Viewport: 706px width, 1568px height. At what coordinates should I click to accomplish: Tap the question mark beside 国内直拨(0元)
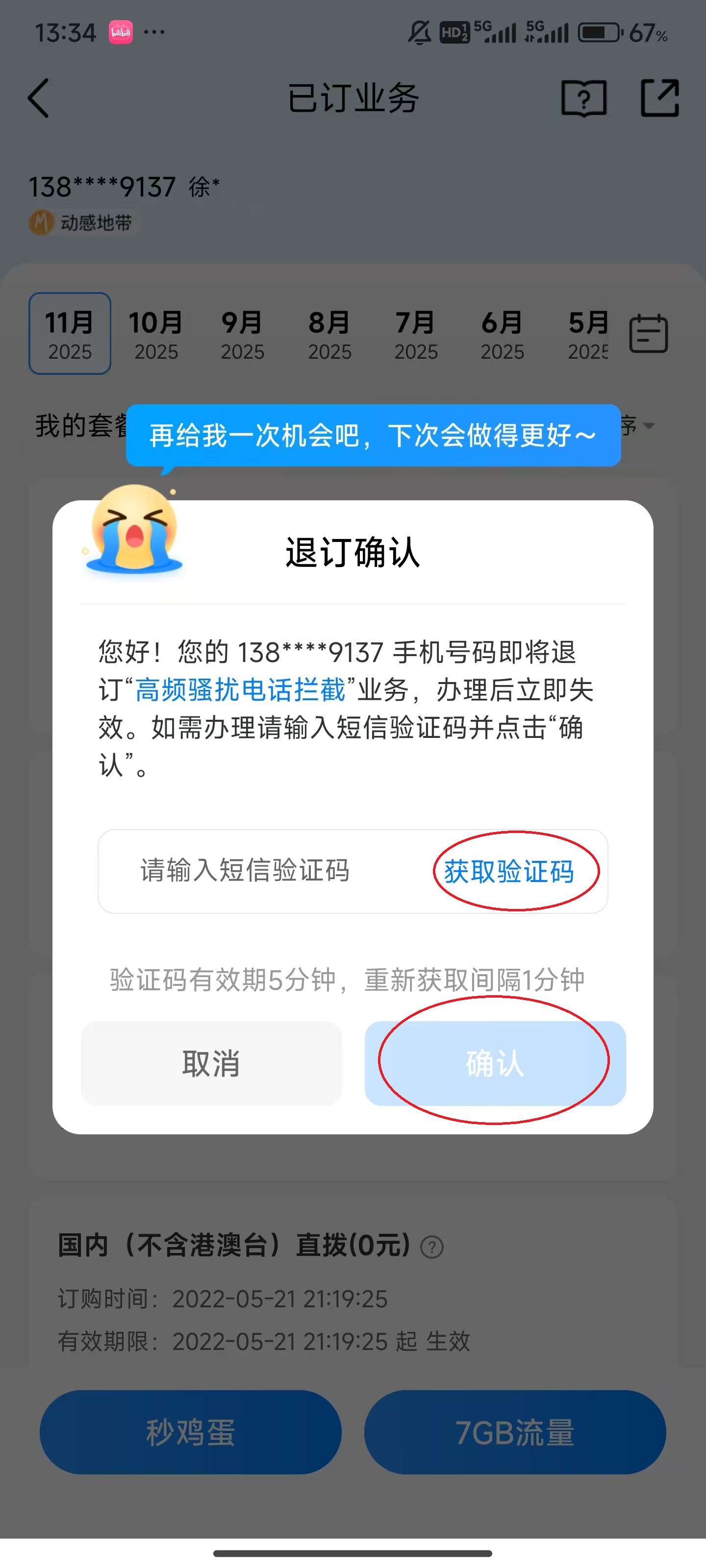[x=432, y=1246]
